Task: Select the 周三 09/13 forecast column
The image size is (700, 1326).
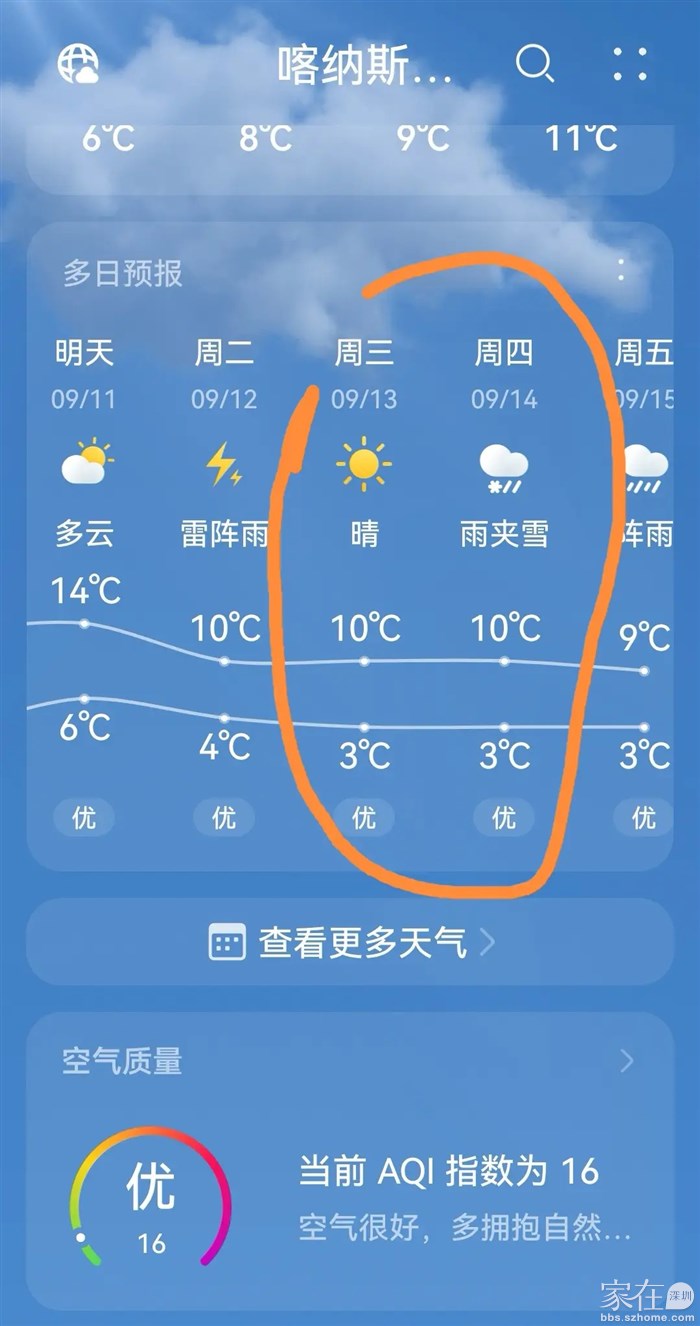Action: 364,580
